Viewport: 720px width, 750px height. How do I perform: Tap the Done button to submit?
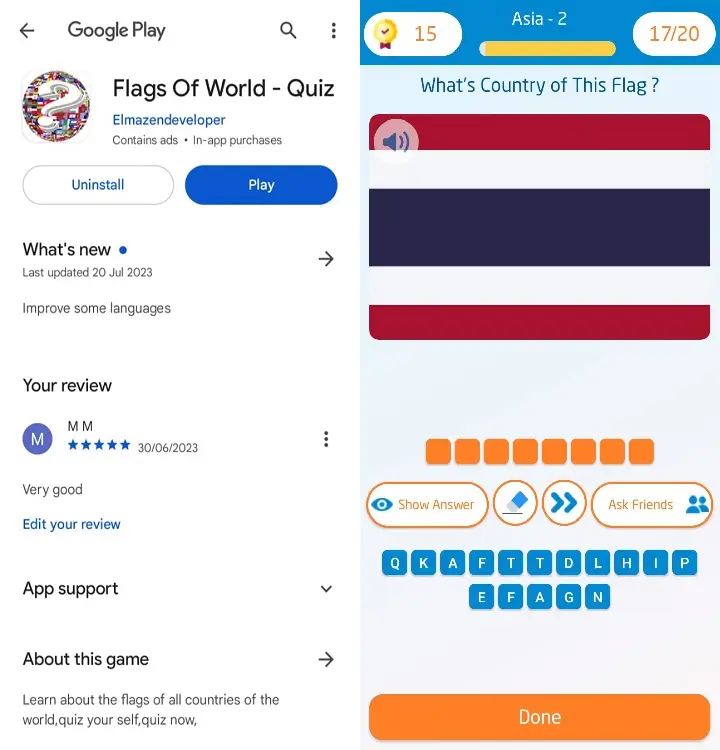(540, 717)
